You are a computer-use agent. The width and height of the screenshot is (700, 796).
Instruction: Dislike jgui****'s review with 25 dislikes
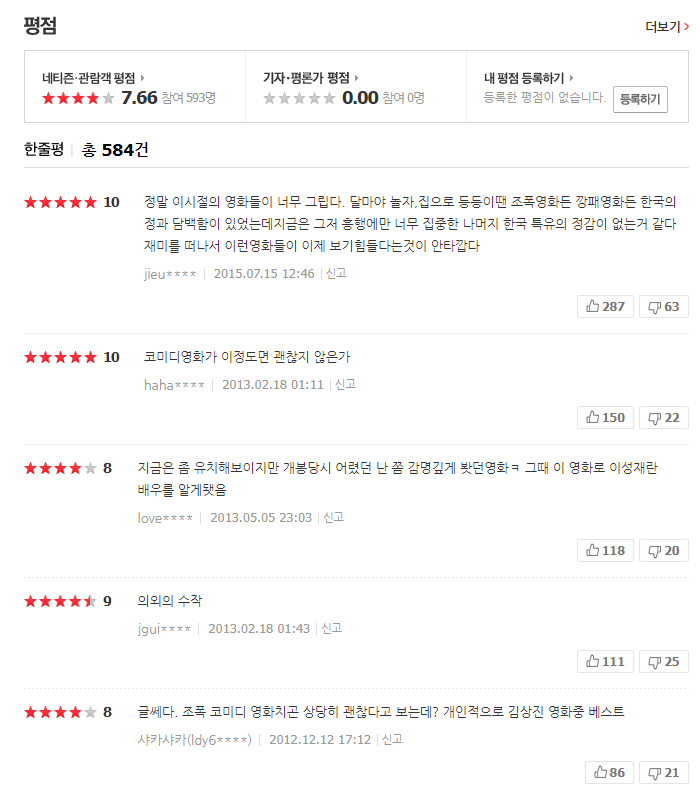tap(663, 661)
